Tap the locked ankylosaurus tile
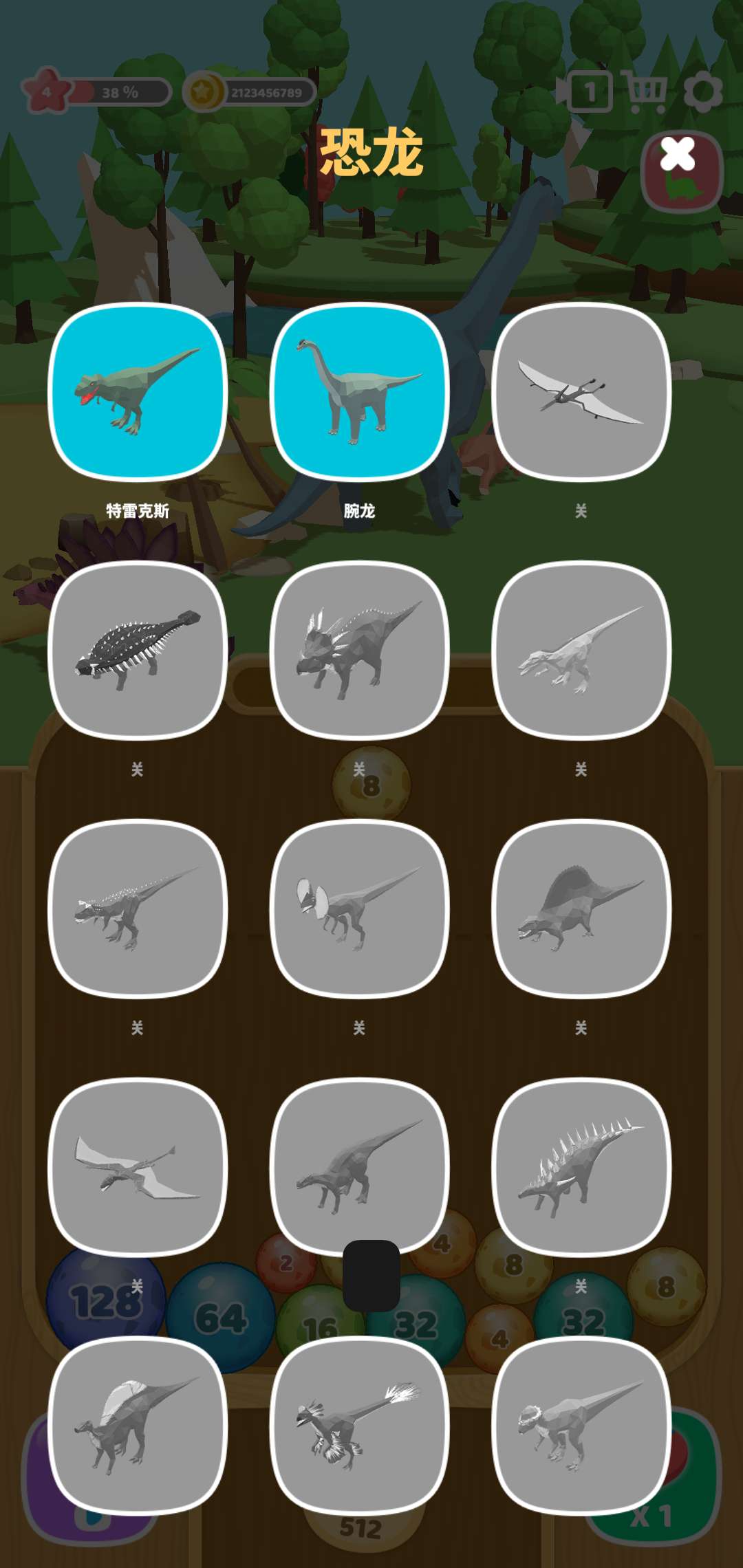Viewport: 743px width, 1568px height. 138,650
